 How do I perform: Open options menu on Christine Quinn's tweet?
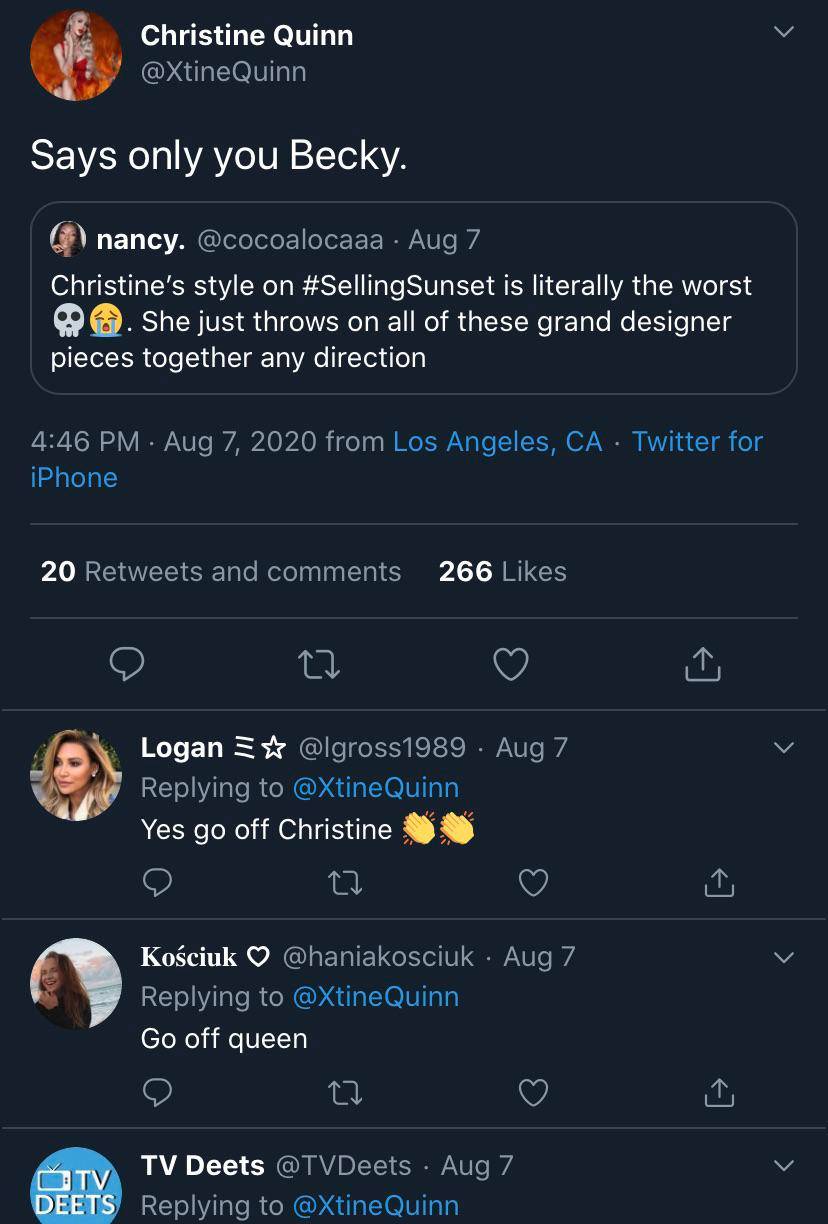coord(784,31)
